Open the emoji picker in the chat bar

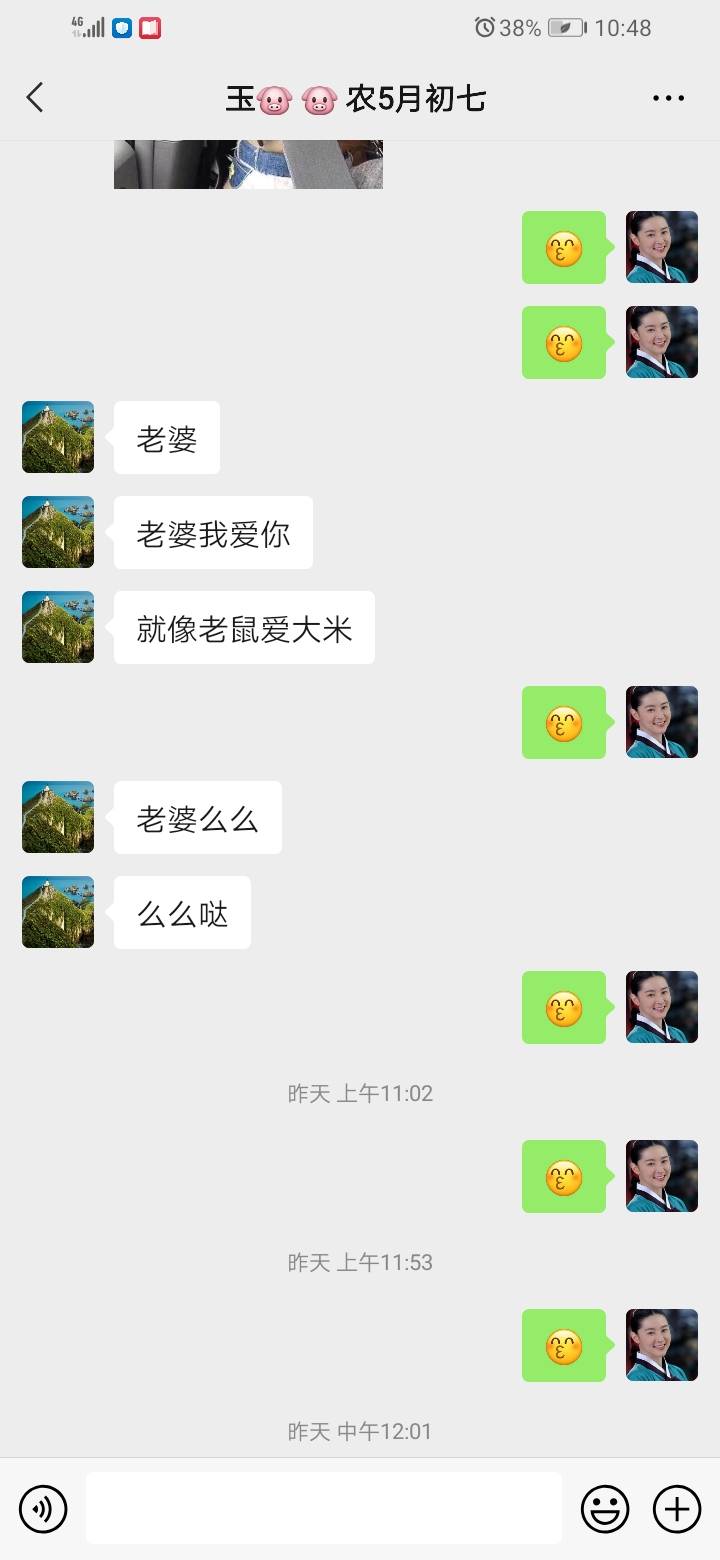607,1508
